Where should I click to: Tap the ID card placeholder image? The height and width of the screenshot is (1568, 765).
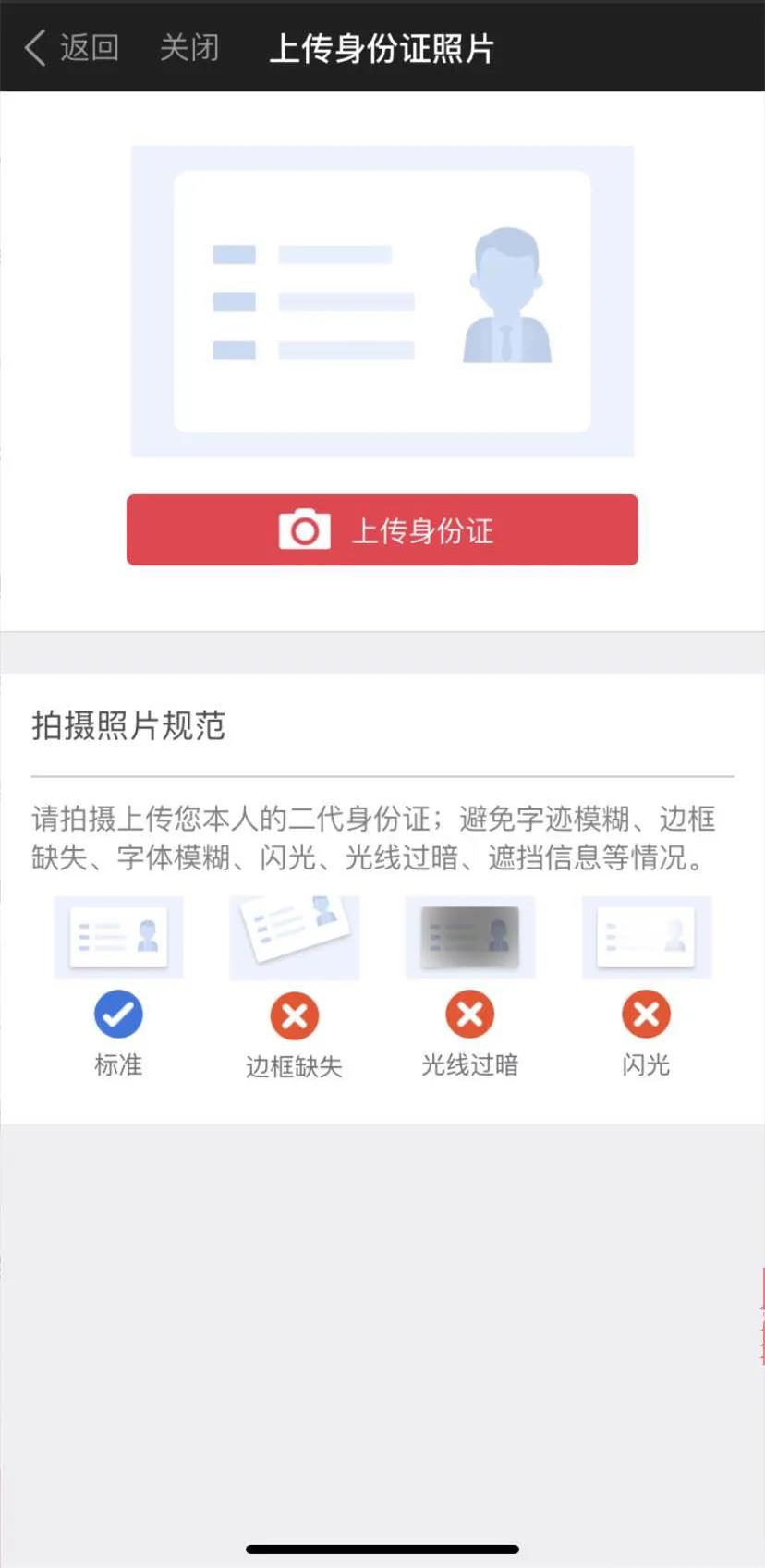[x=382, y=301]
